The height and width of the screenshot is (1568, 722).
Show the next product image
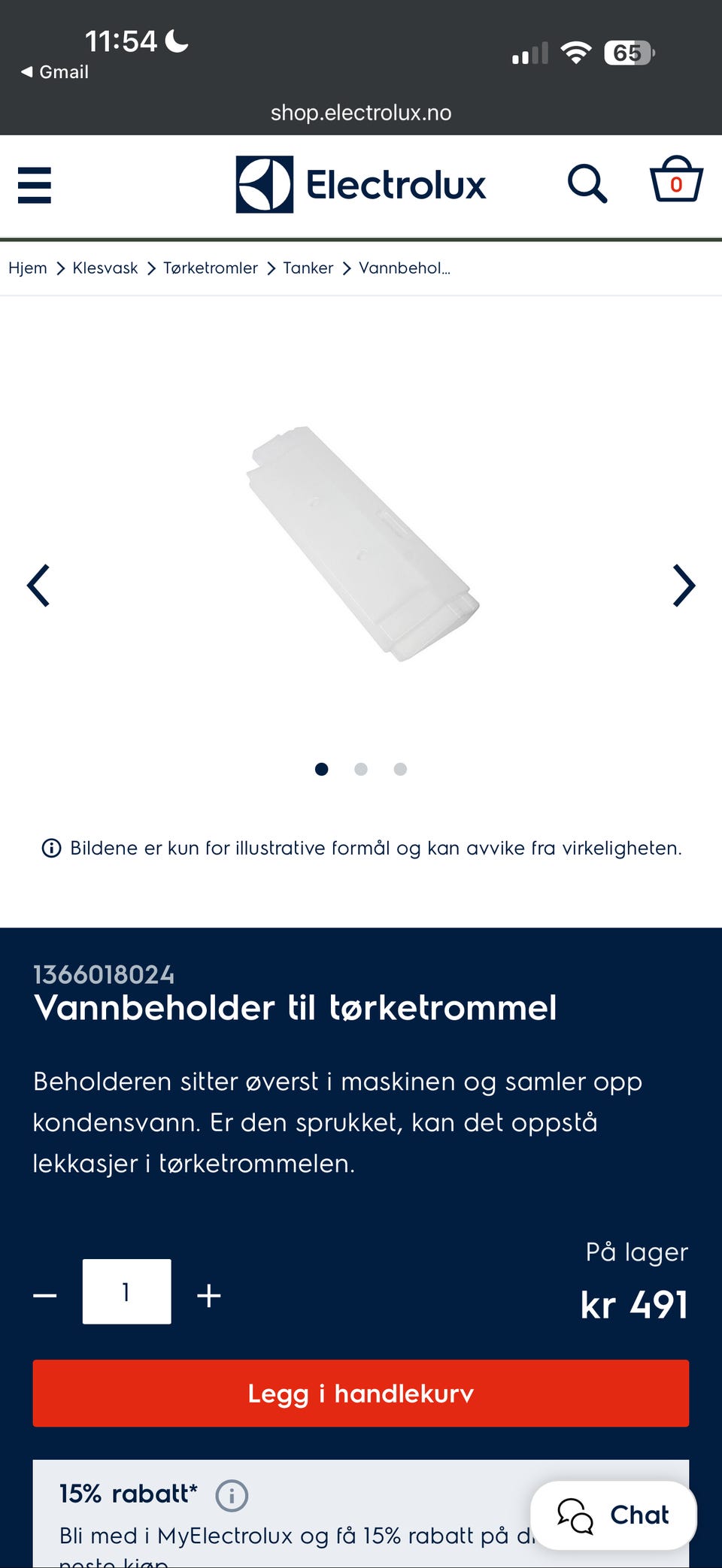pos(683,586)
